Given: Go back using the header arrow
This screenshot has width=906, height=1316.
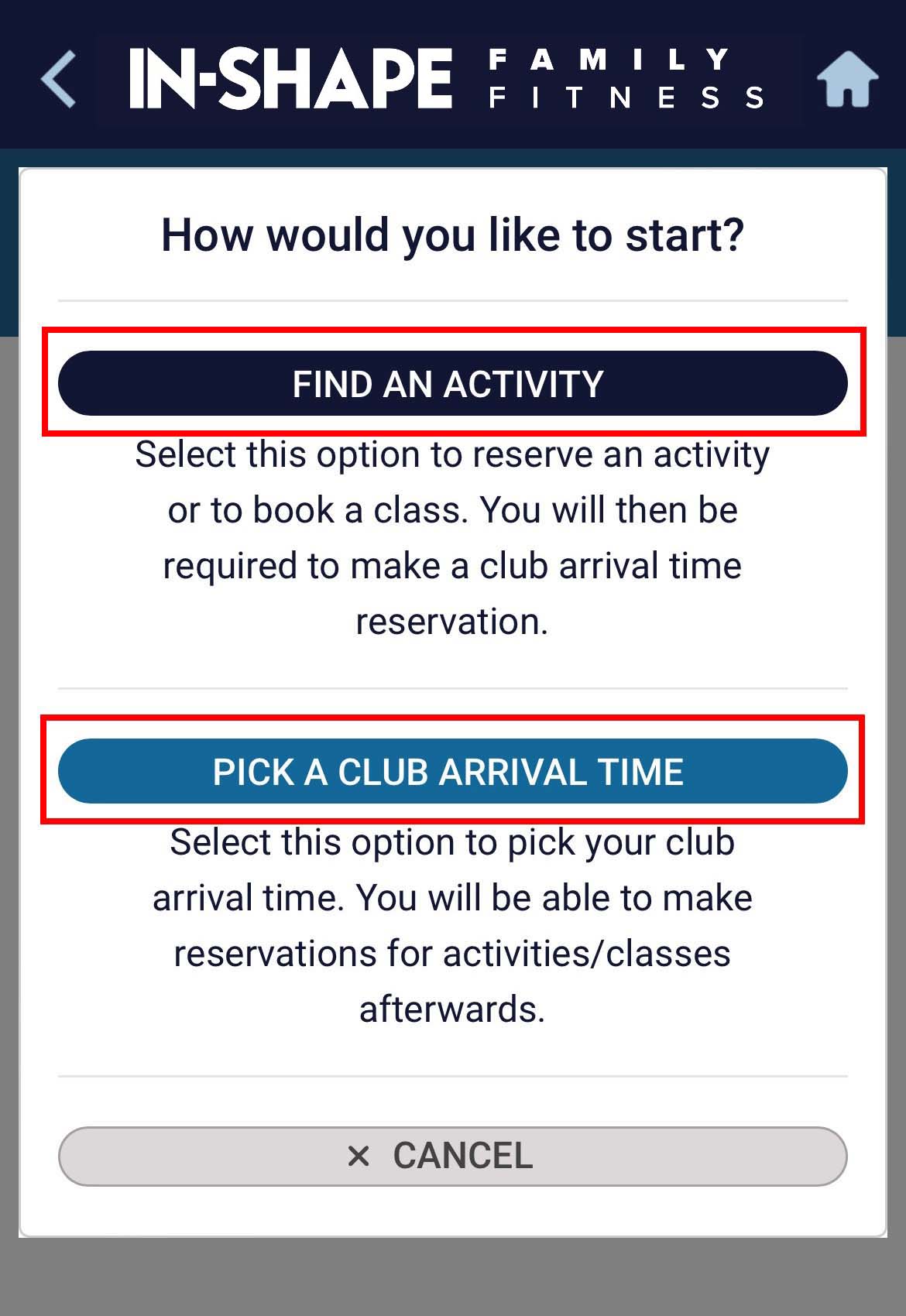Looking at the screenshot, I should [x=59, y=78].
